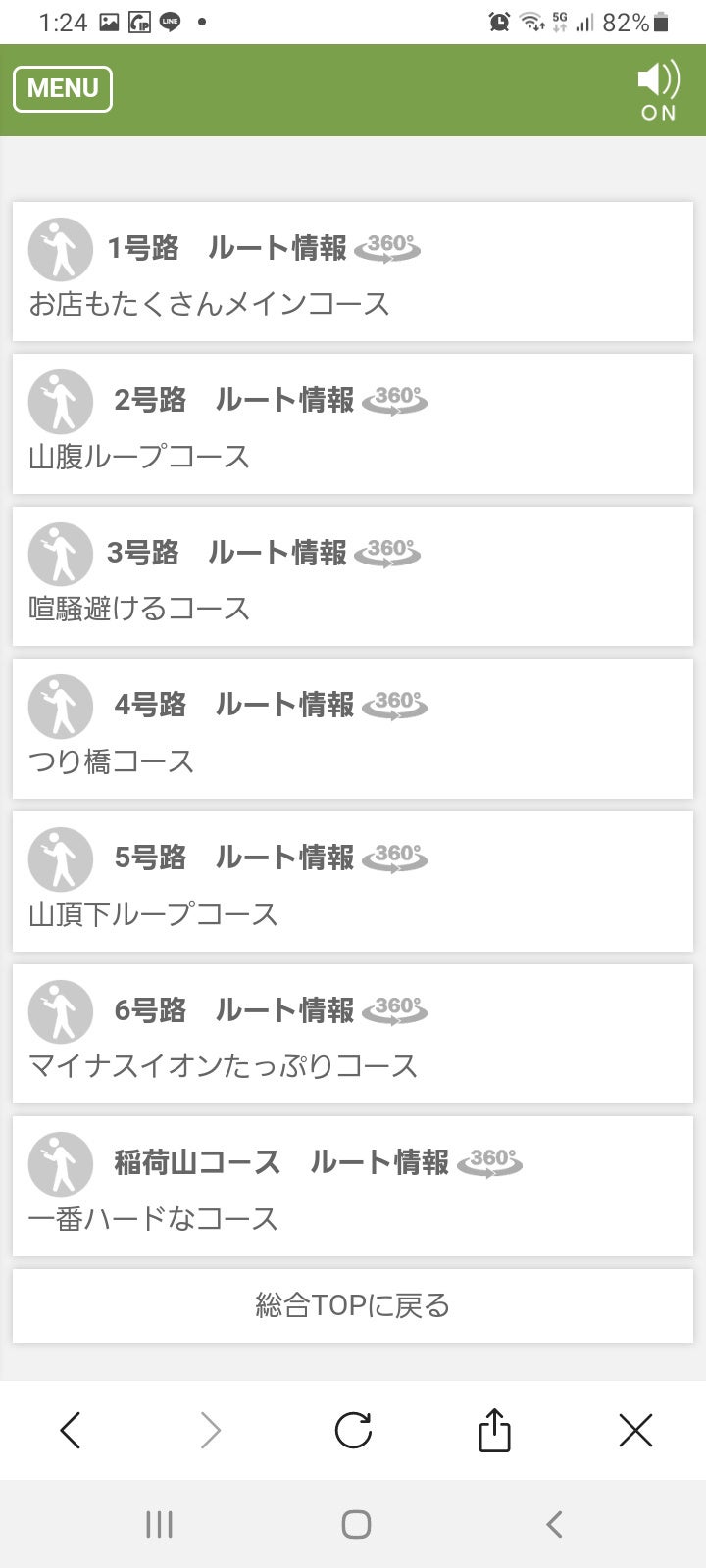This screenshot has height=1568, width=706.
Task: Go back in the in-app browser
Action: pyautogui.click(x=71, y=1431)
